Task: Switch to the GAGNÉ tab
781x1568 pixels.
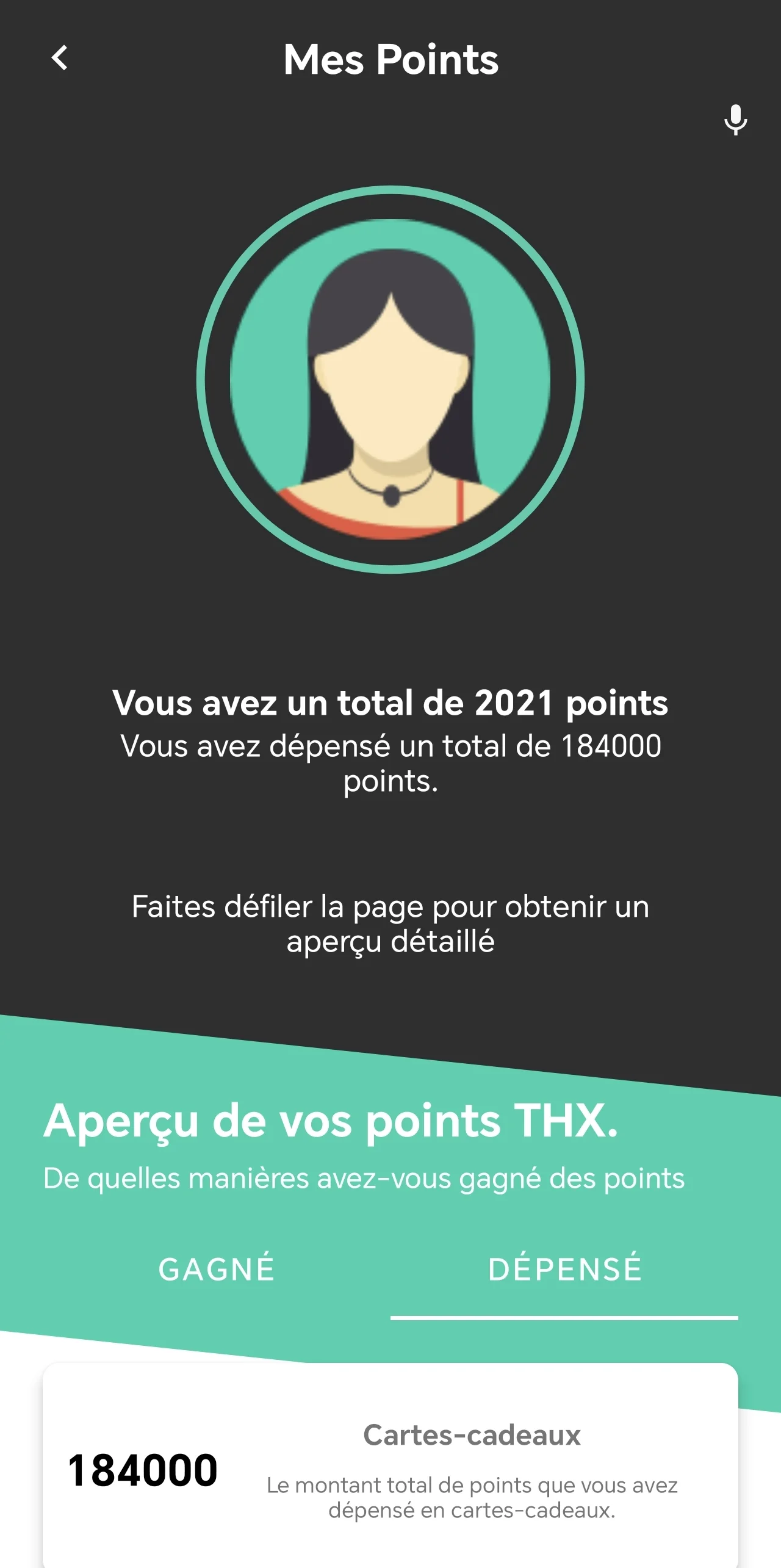Action: point(217,1270)
